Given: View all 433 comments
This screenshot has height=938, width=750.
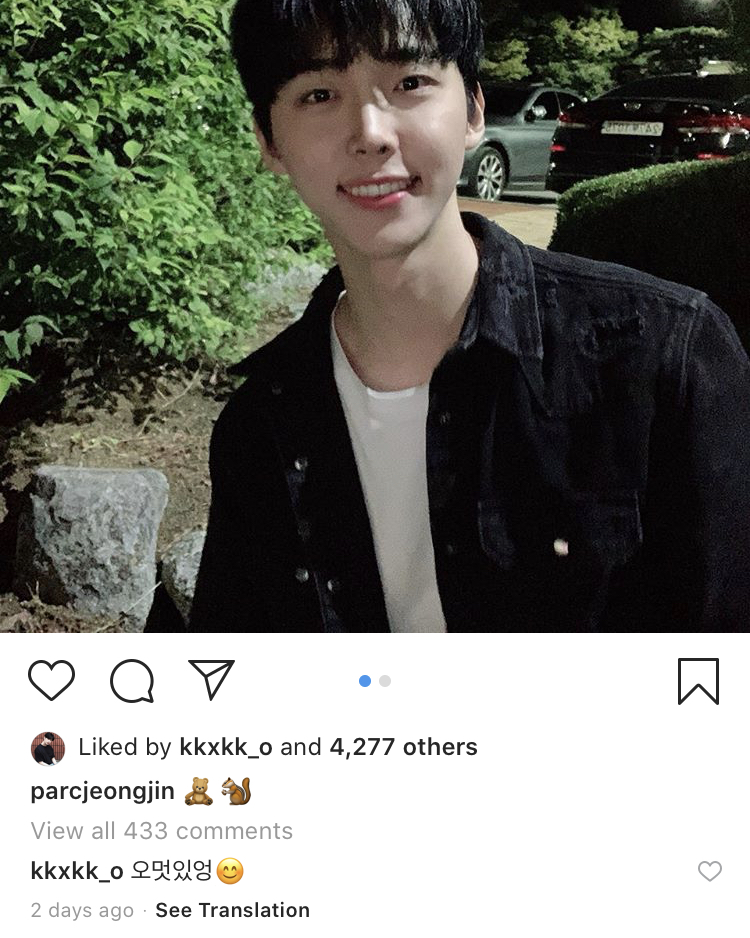Looking at the screenshot, I should click(162, 831).
